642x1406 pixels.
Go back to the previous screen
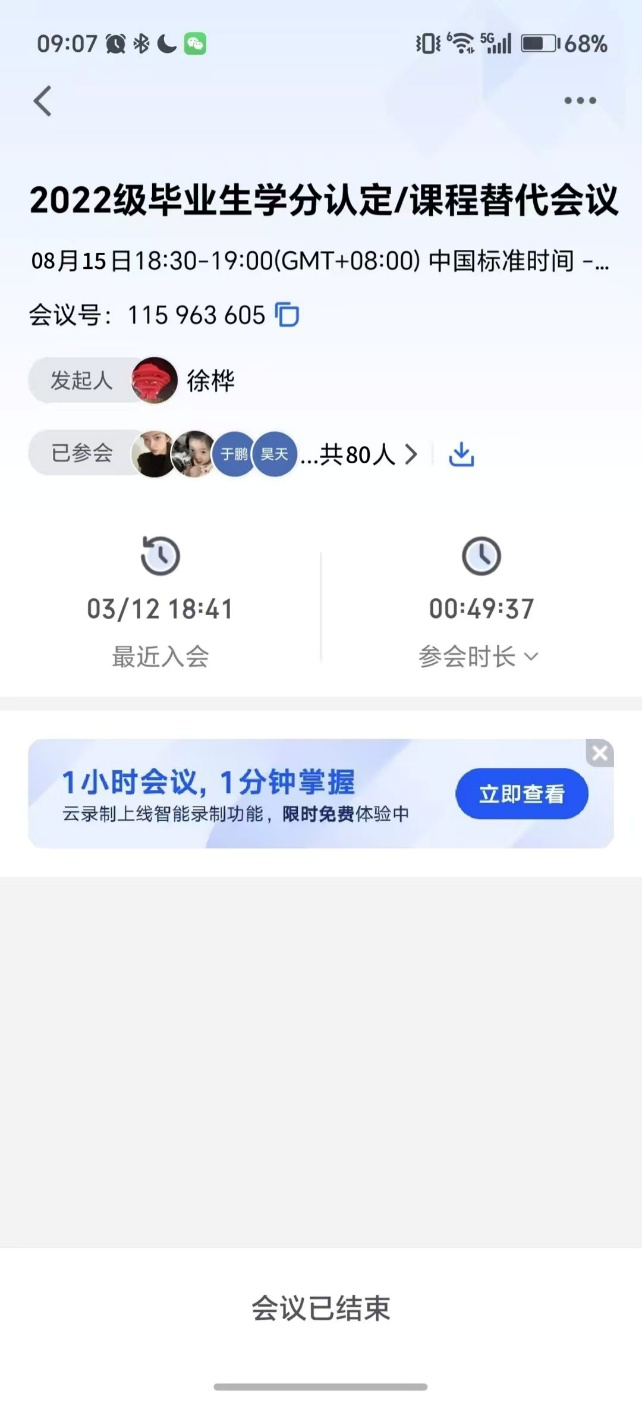[42, 101]
